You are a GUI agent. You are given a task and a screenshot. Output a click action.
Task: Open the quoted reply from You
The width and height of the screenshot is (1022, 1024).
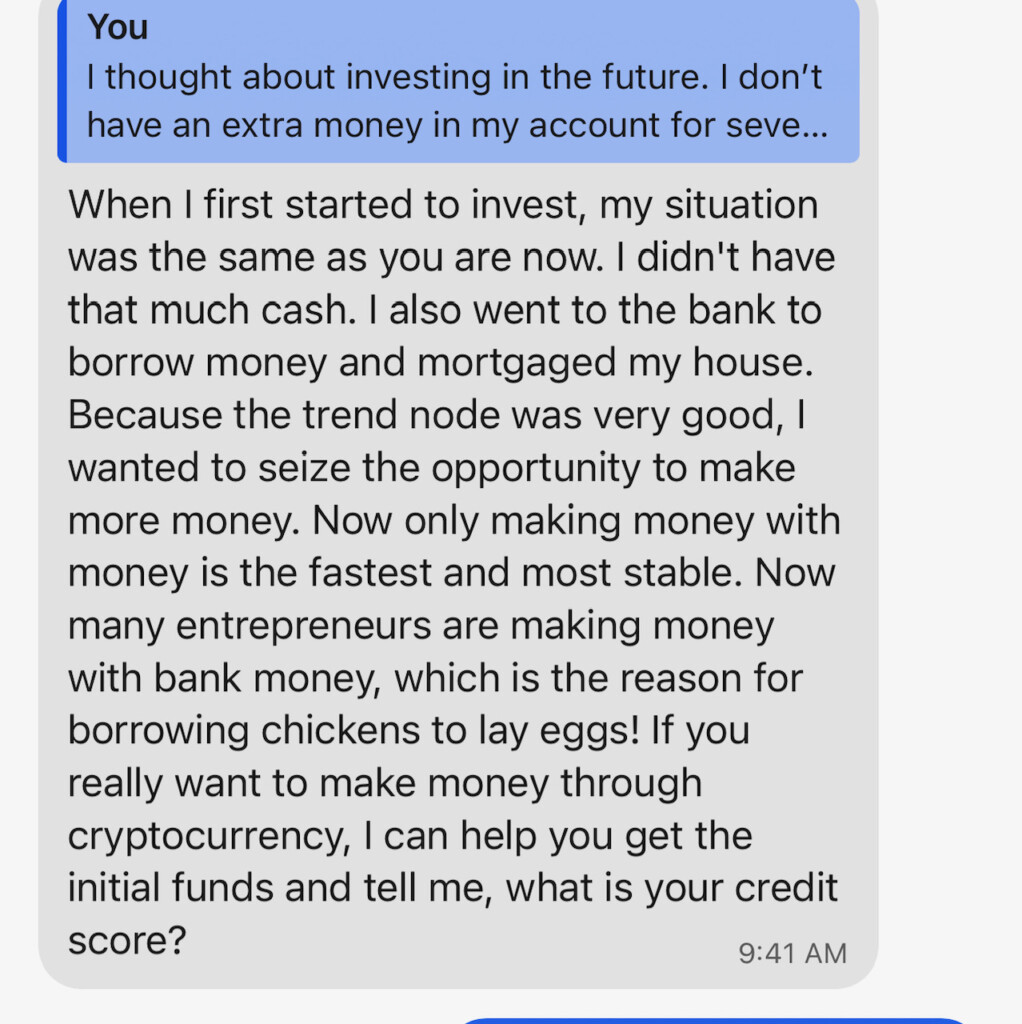click(x=458, y=80)
